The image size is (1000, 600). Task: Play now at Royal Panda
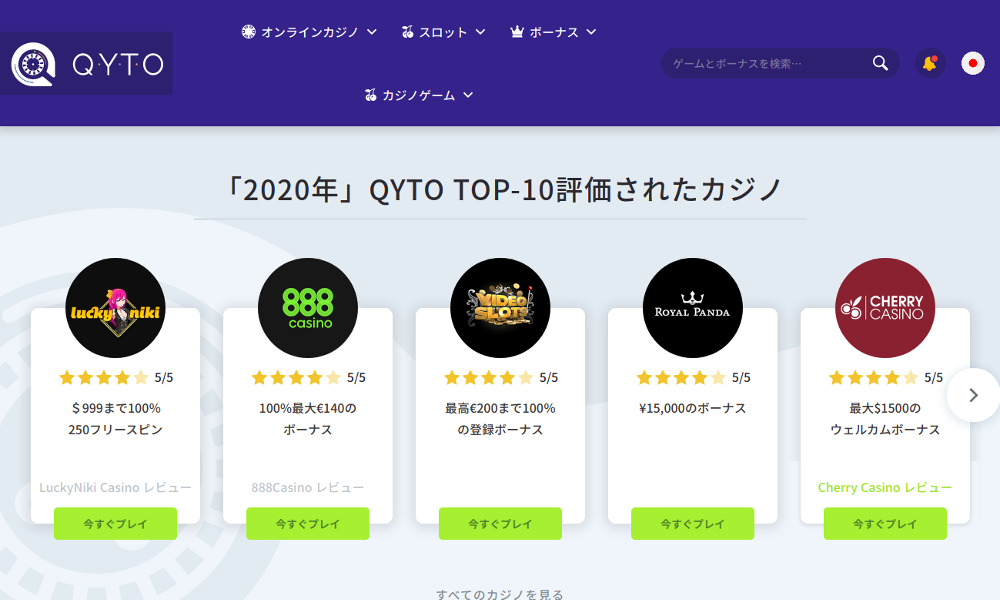[x=692, y=523]
